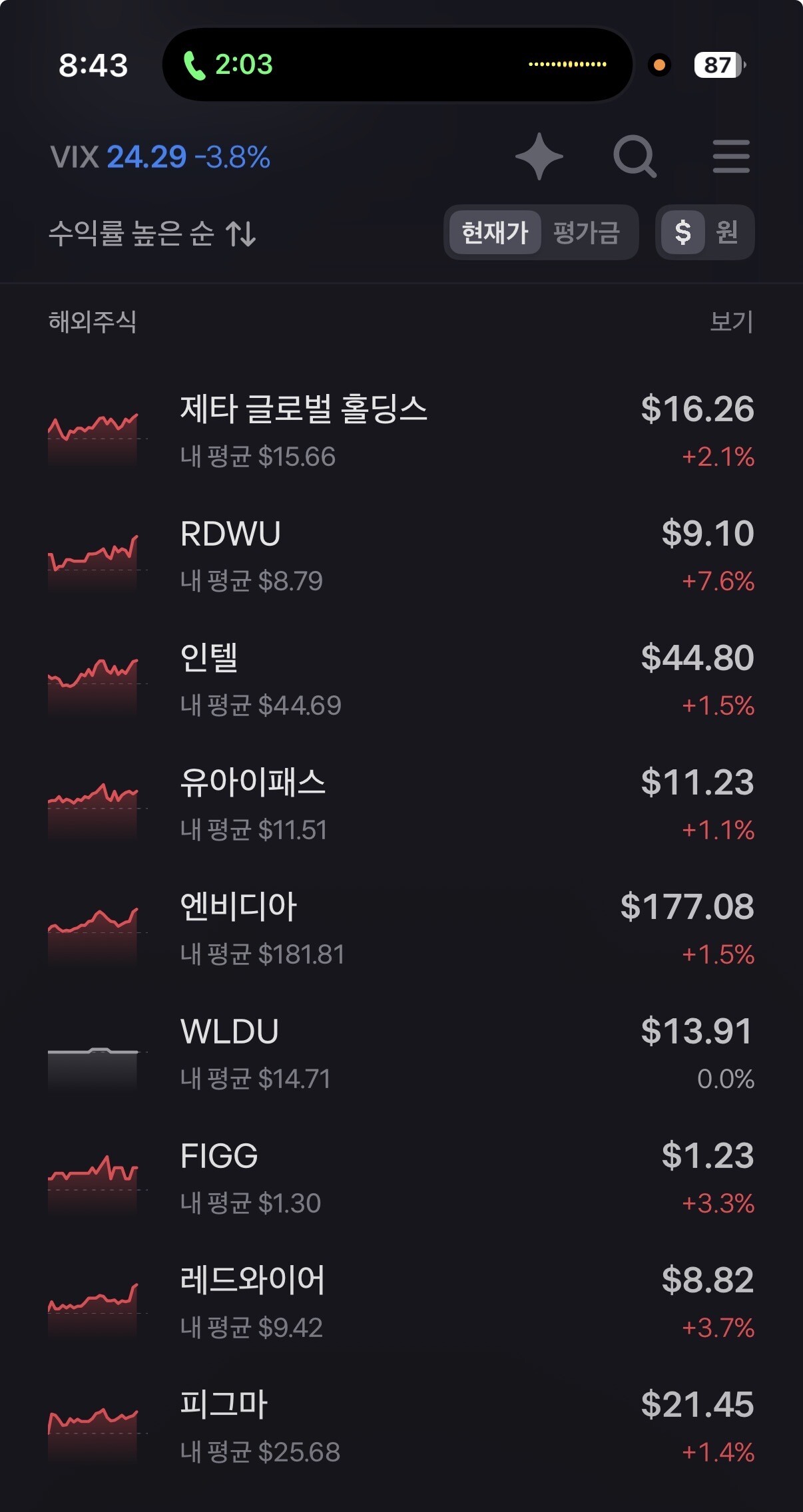The image size is (803, 1512).
Task: Open the sparkle AI assistant icon
Action: (x=539, y=157)
